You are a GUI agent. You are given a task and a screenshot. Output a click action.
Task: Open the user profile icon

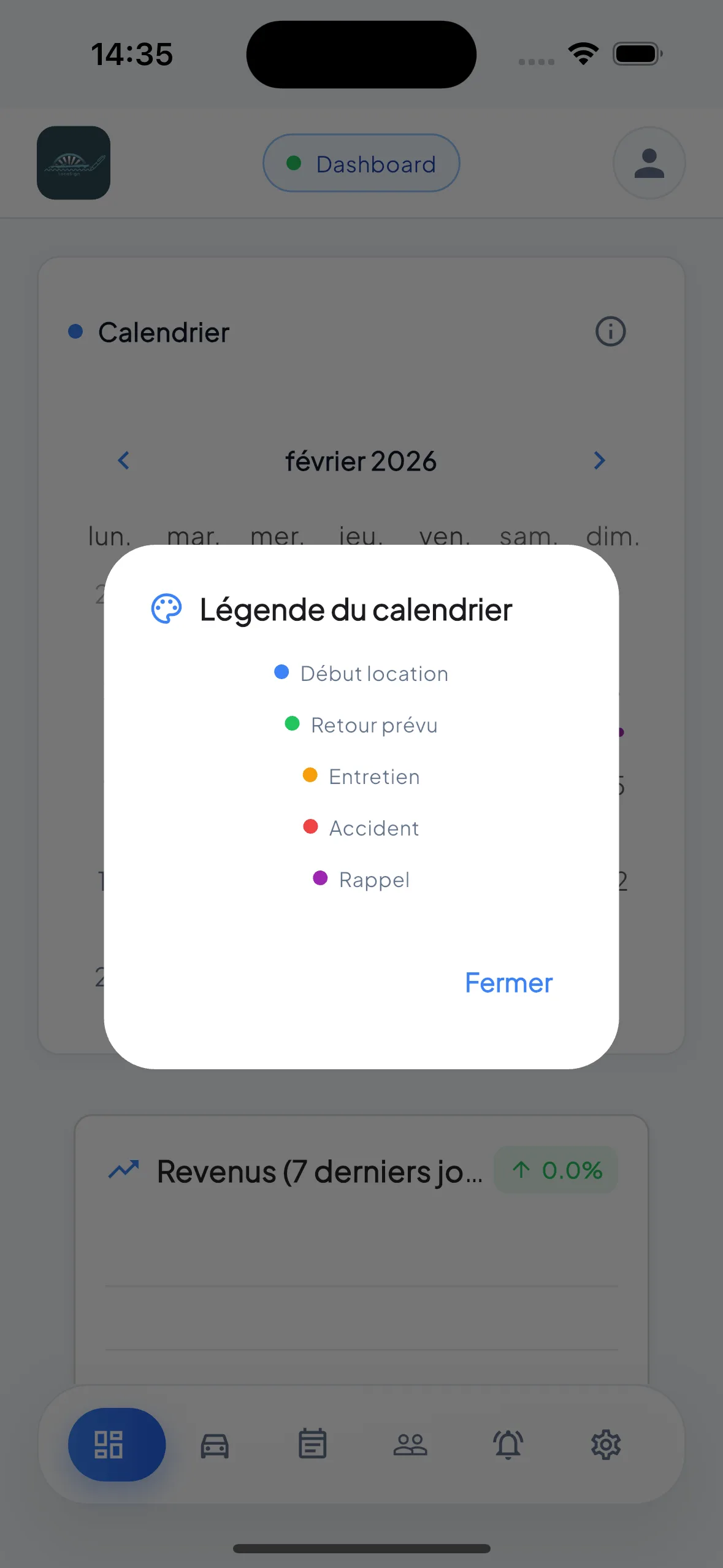pos(649,163)
